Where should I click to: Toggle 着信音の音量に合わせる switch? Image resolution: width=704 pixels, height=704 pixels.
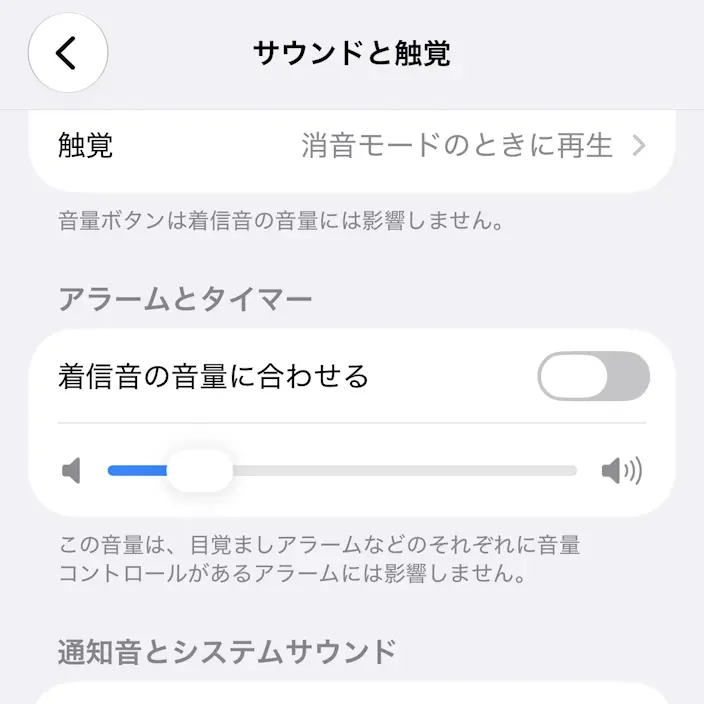594,376
